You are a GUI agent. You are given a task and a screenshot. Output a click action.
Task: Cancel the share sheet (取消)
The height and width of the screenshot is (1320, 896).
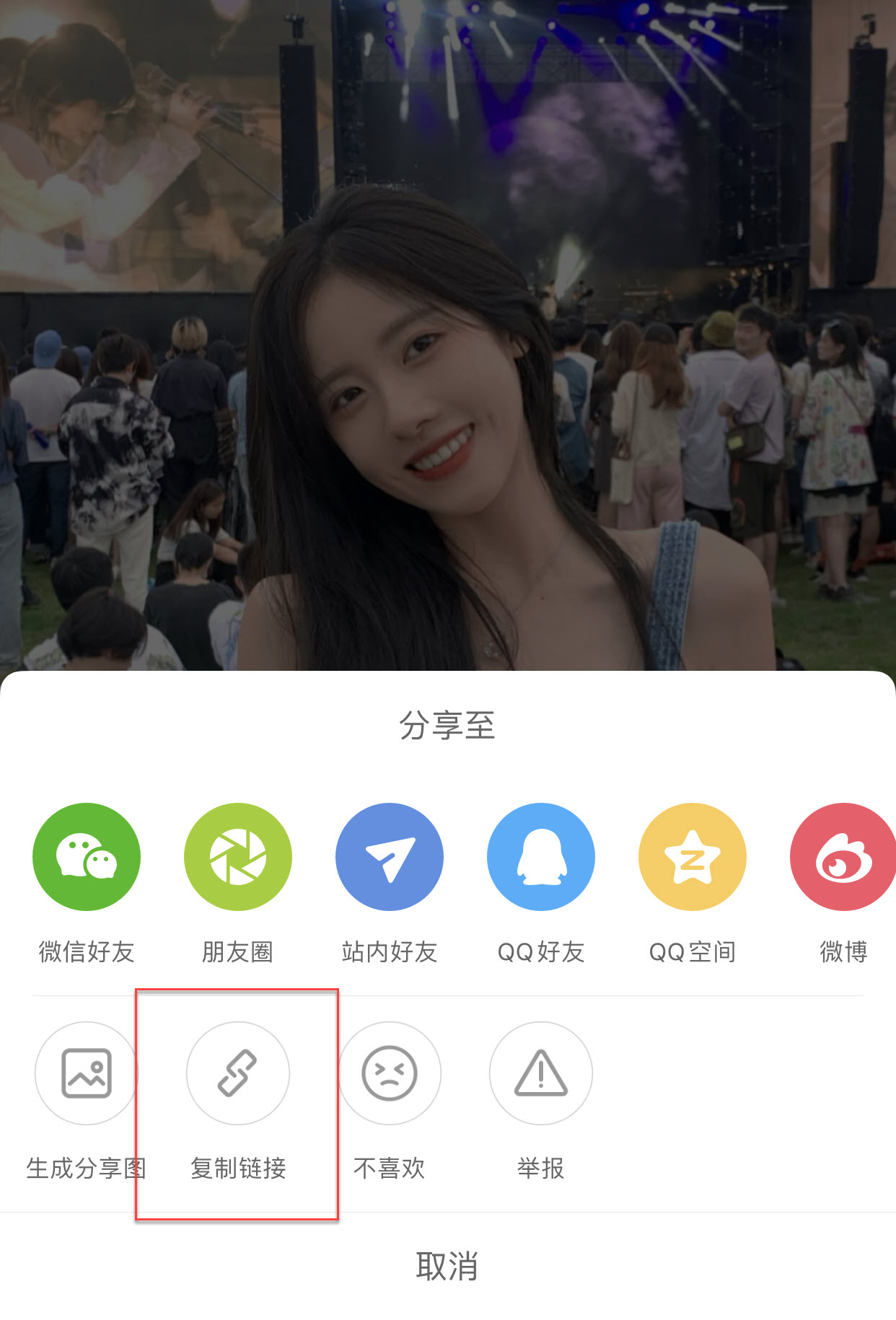(447, 1267)
